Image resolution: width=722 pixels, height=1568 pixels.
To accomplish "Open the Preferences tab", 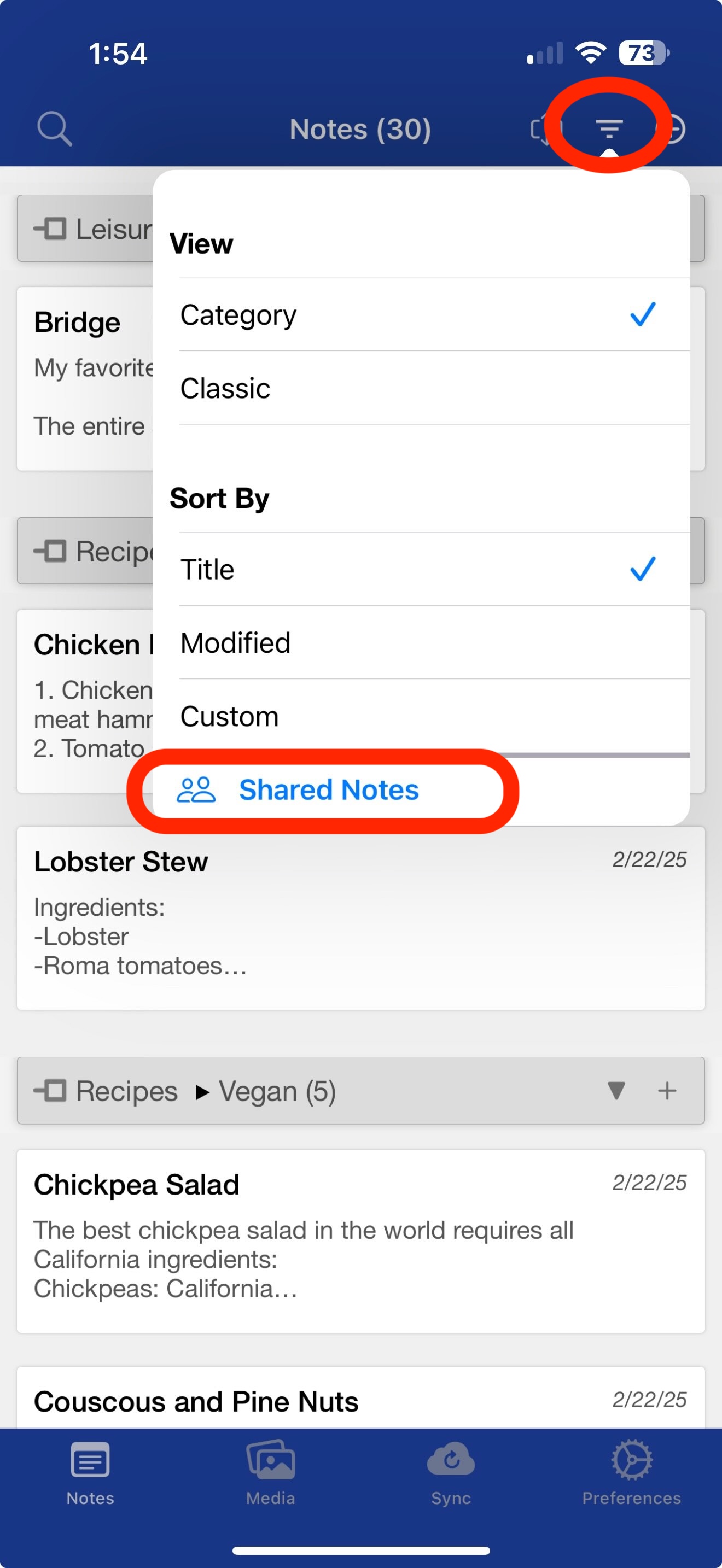I will tap(631, 1472).
